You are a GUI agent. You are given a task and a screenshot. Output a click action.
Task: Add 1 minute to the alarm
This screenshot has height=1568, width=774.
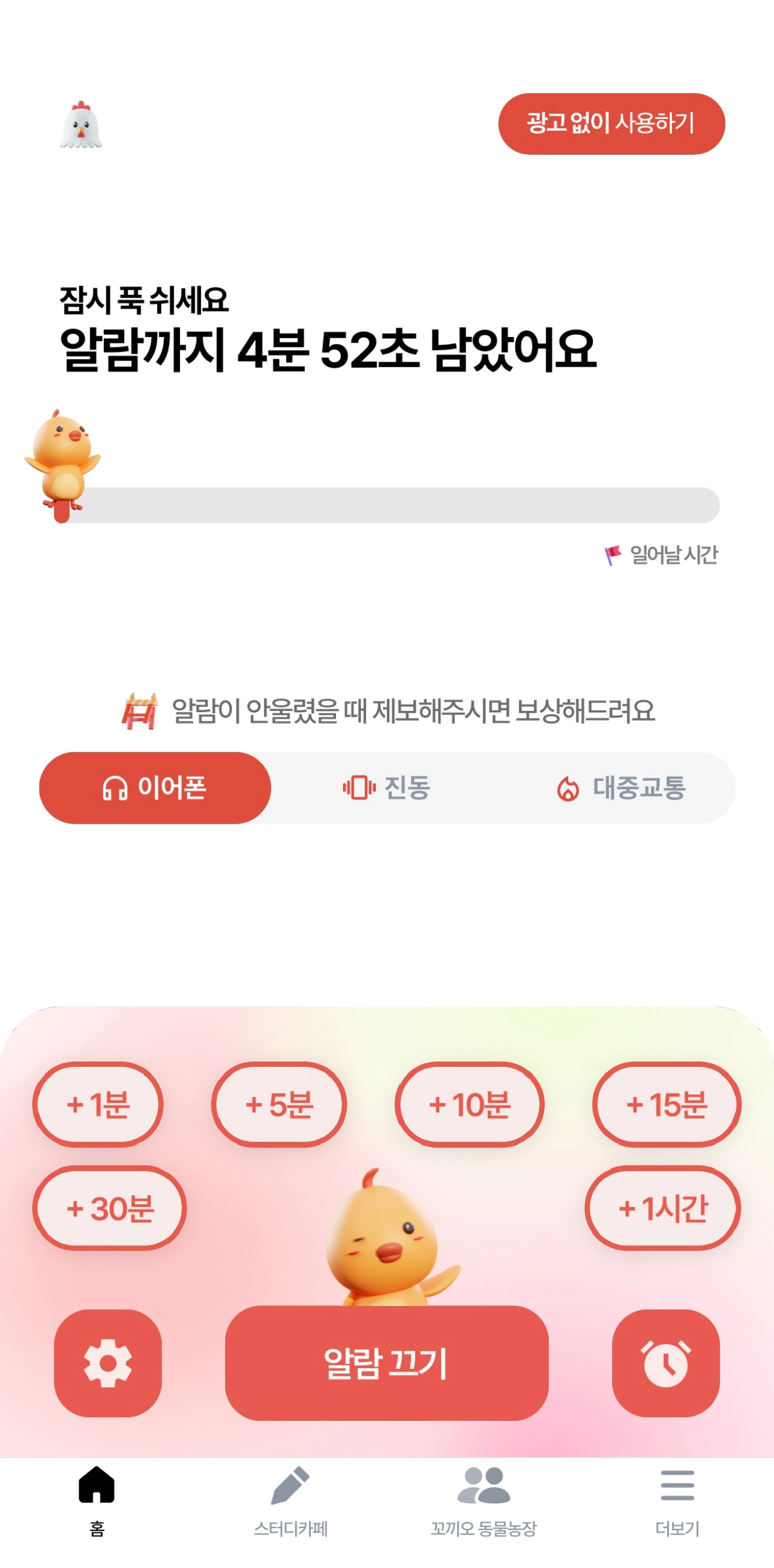[x=97, y=1104]
